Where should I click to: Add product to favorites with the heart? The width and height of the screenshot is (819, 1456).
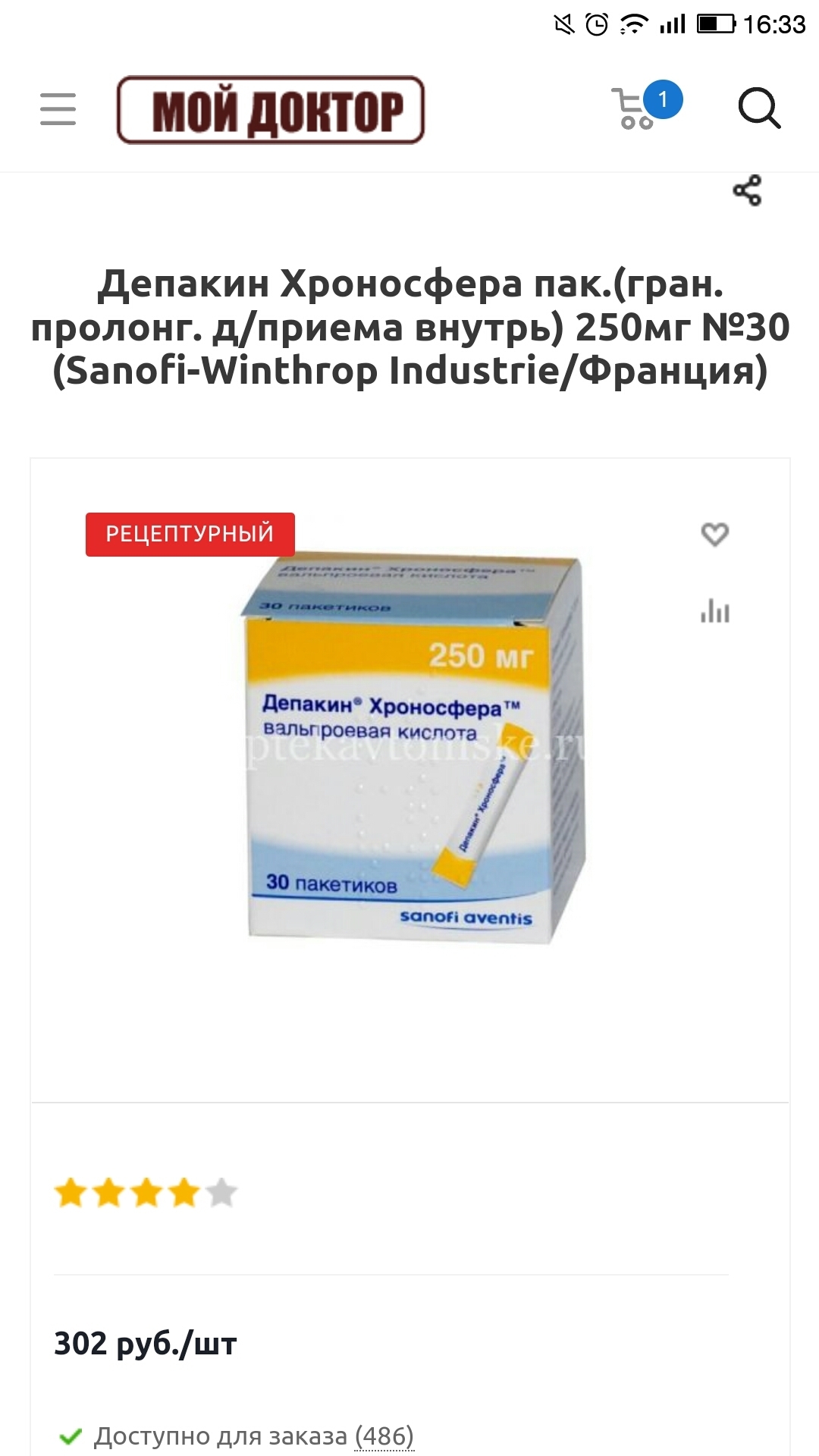(714, 535)
